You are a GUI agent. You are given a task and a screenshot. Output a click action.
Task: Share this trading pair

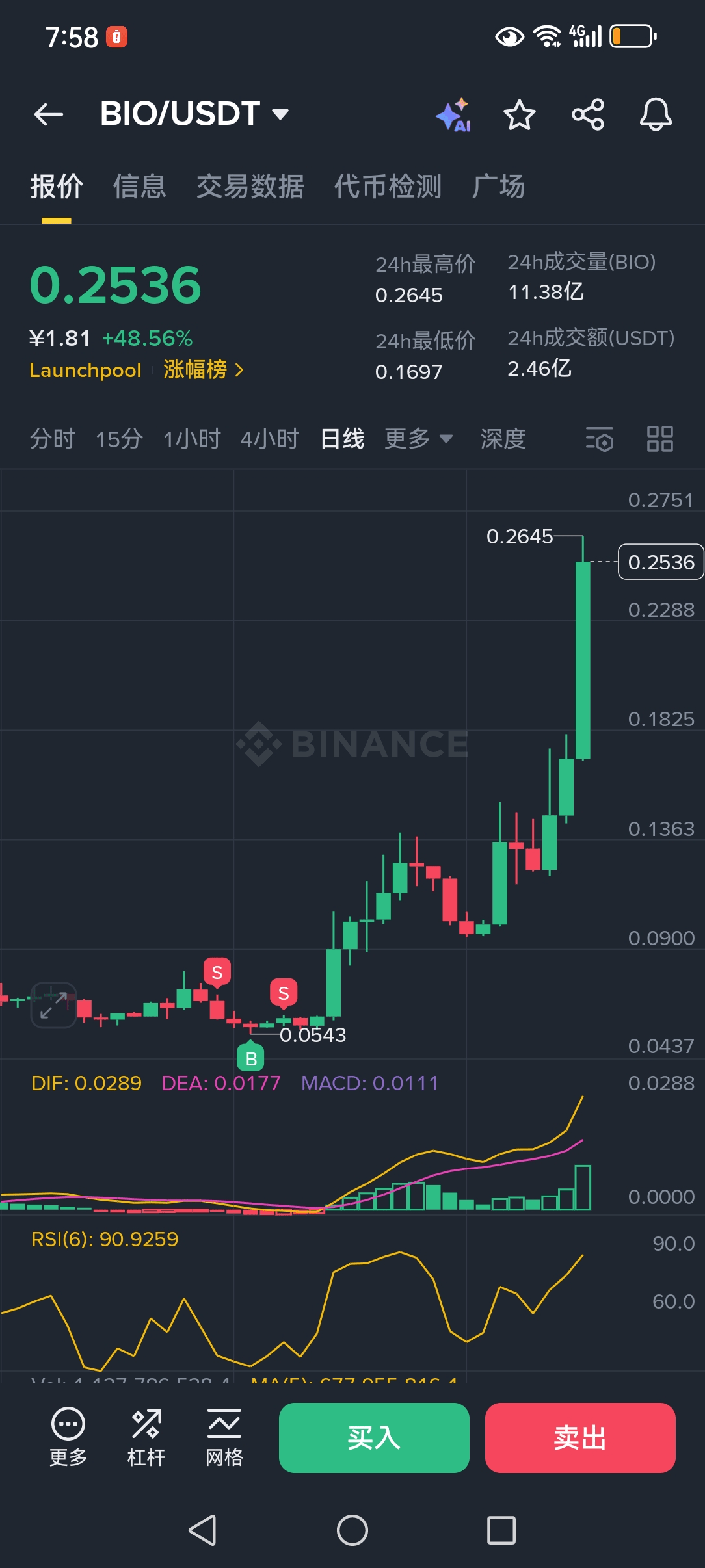tap(588, 115)
